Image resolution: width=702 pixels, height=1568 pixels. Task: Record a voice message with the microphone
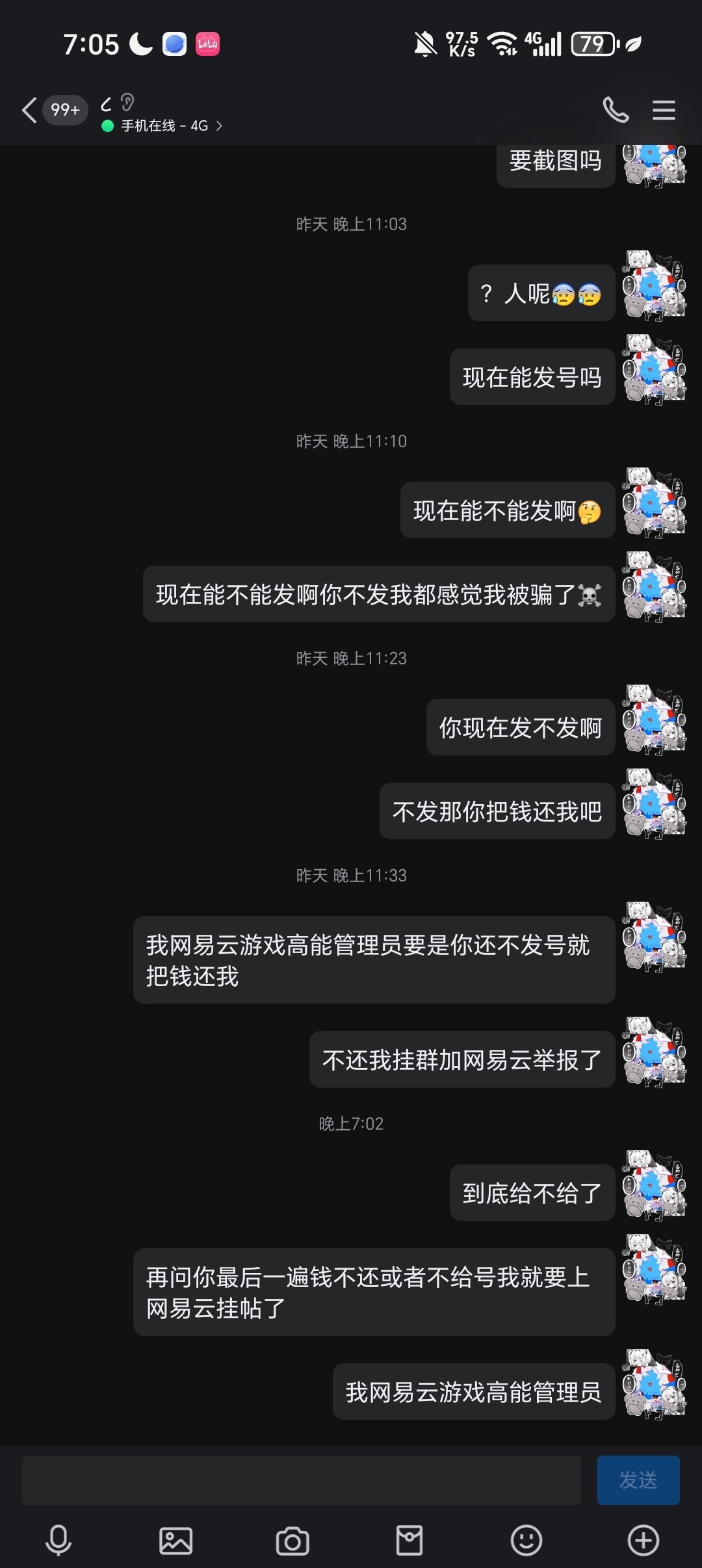pyautogui.click(x=58, y=1540)
